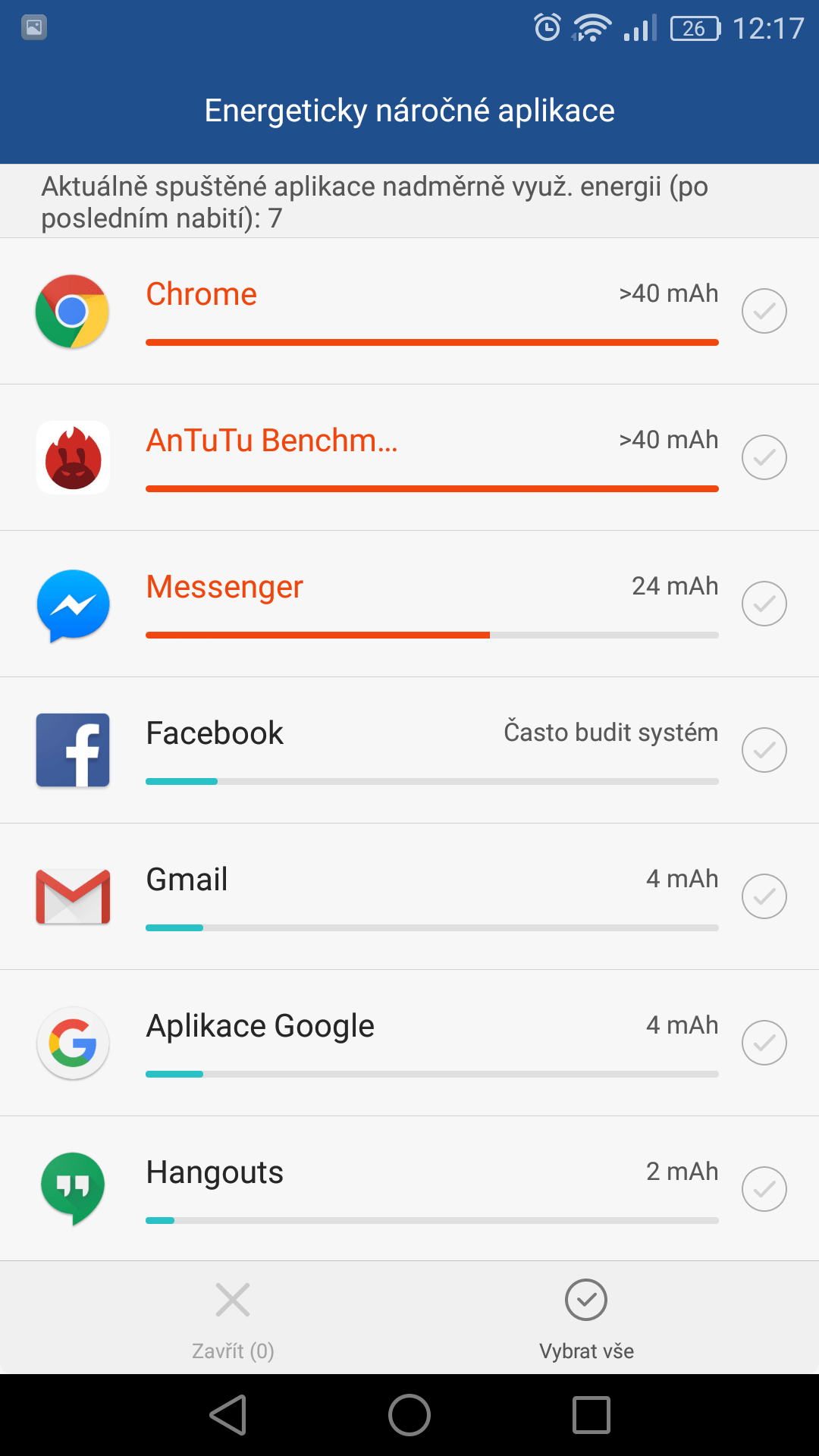The image size is (819, 1456).
Task: Open recent apps from the navigation bar
Action: pos(591,1415)
